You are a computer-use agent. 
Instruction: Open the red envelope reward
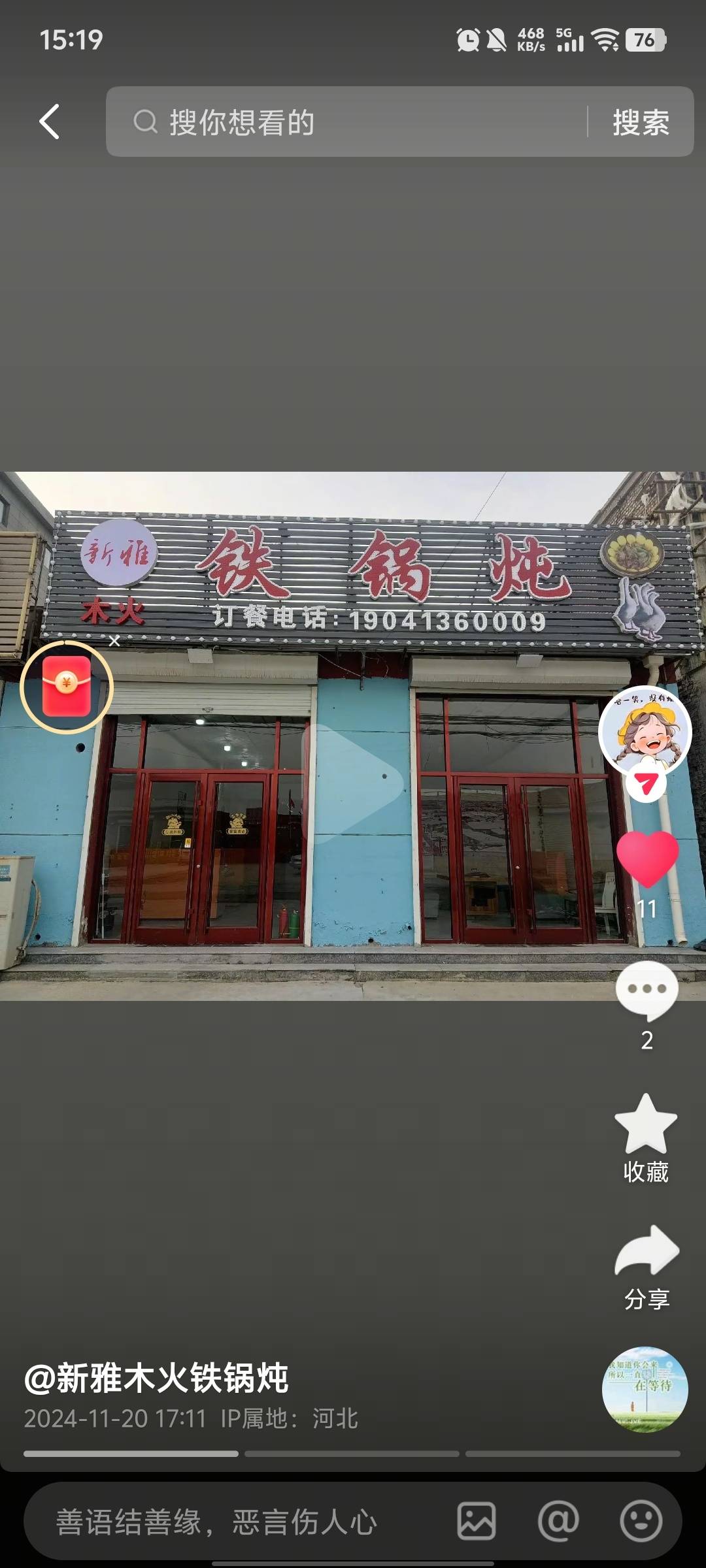(x=67, y=687)
